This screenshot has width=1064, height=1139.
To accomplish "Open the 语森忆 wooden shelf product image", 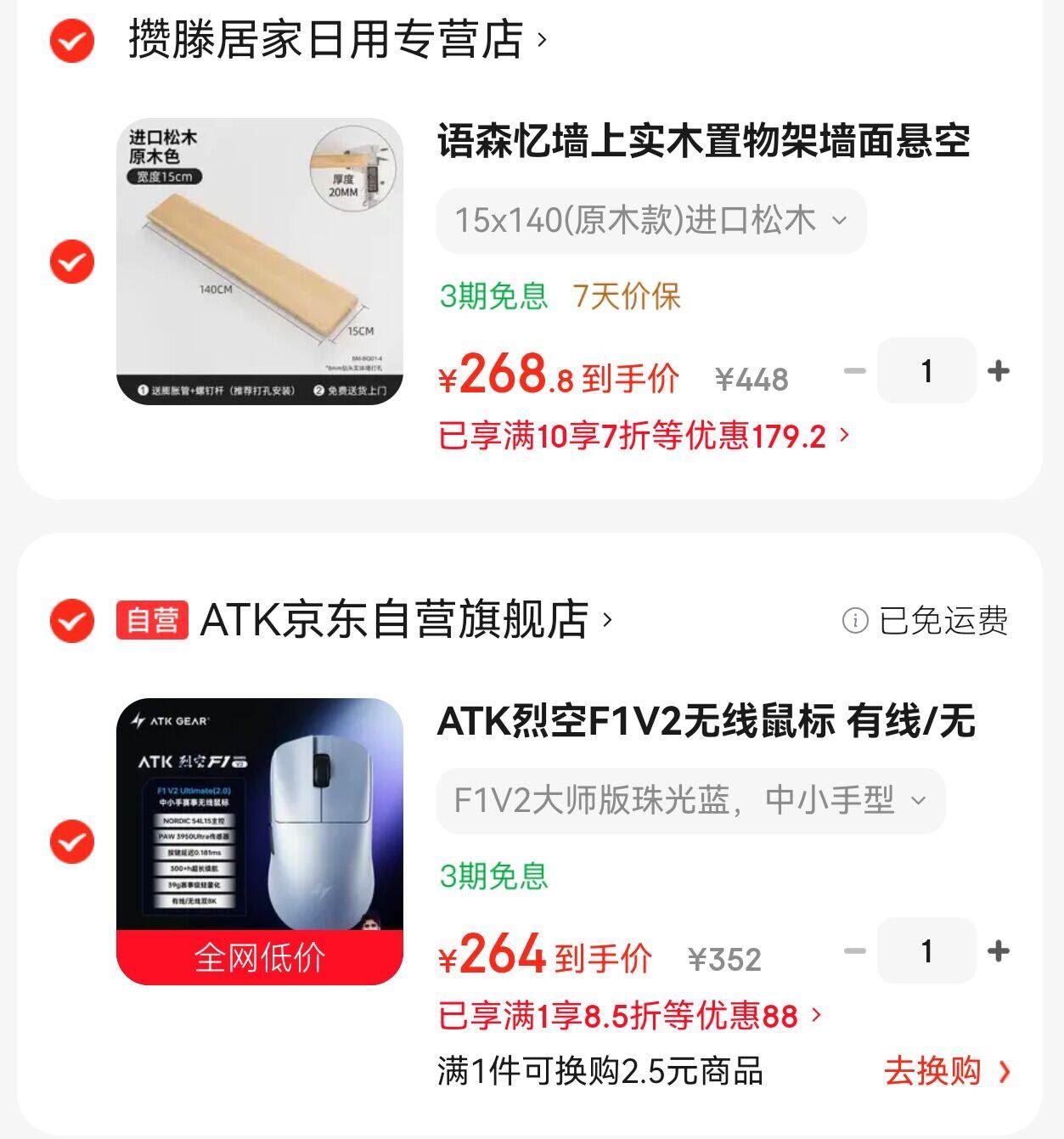I will click(x=259, y=261).
